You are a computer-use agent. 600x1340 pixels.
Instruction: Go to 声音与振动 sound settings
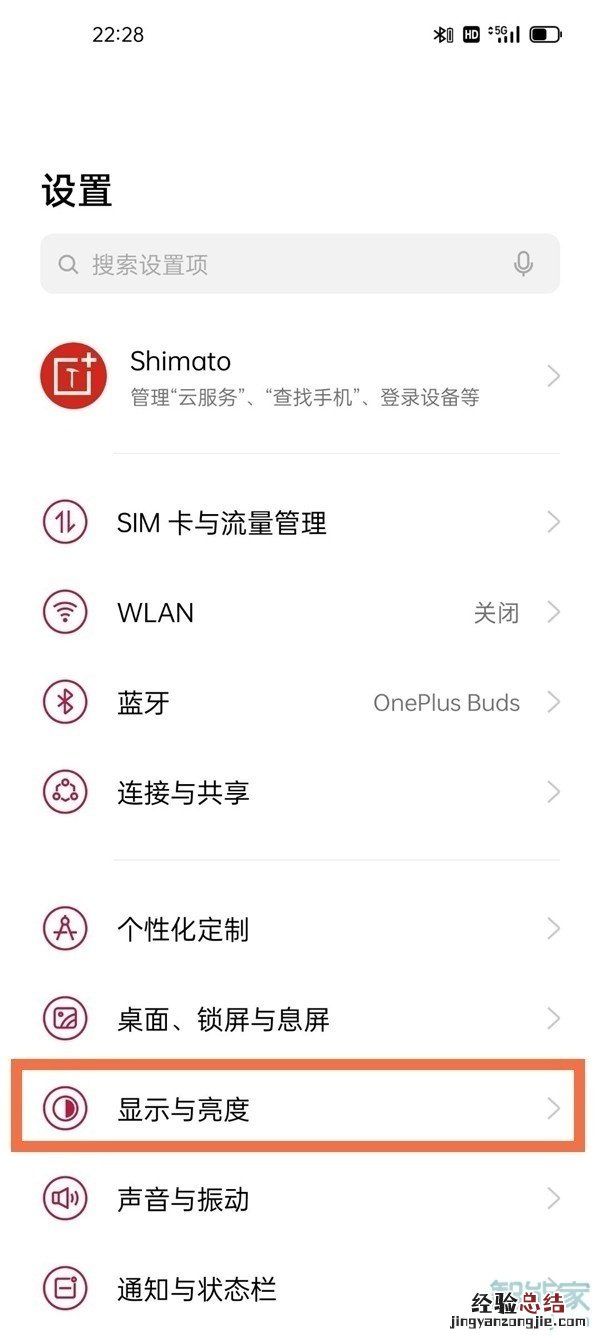[x=300, y=1198]
